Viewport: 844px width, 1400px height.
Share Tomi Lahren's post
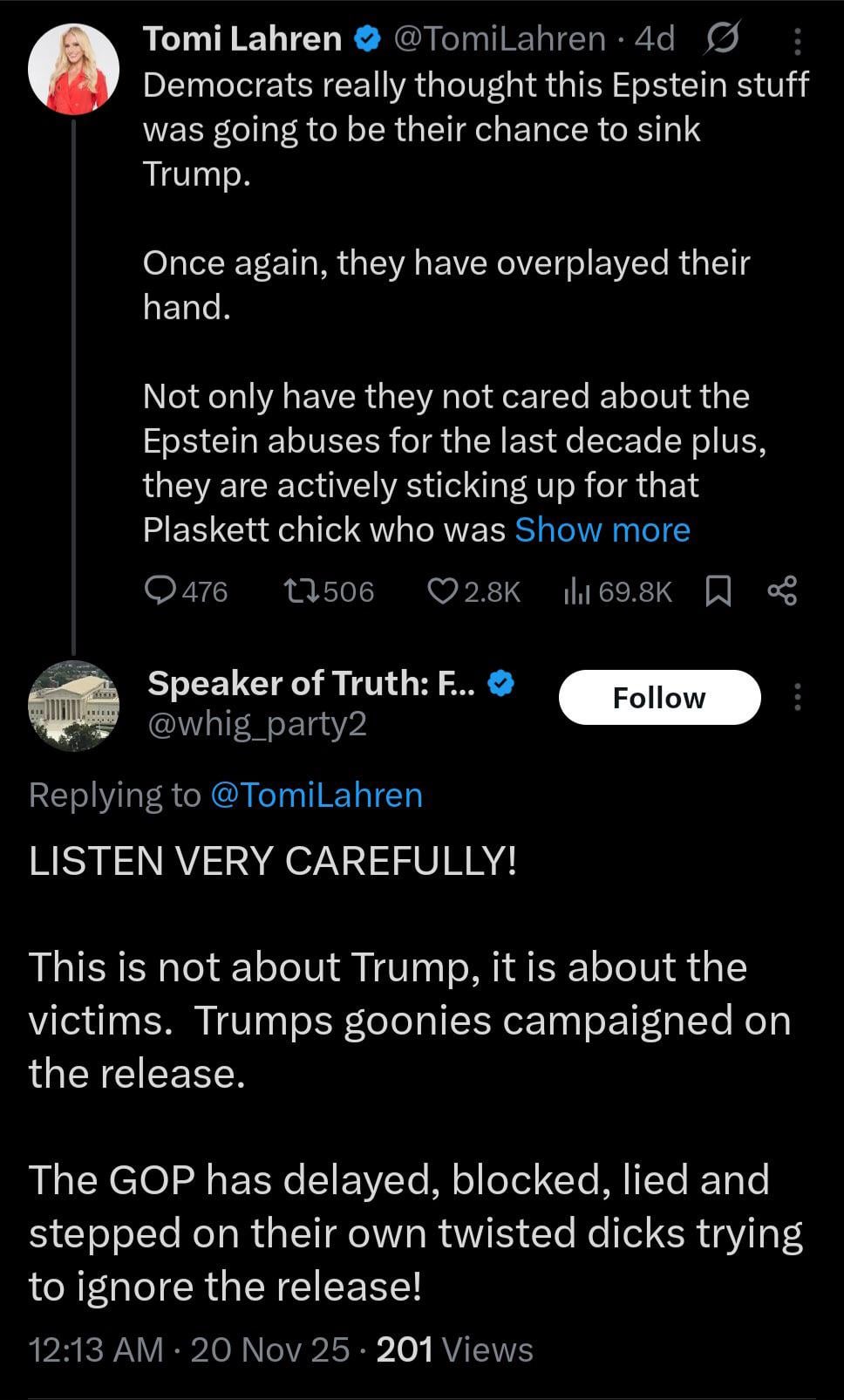click(x=782, y=591)
